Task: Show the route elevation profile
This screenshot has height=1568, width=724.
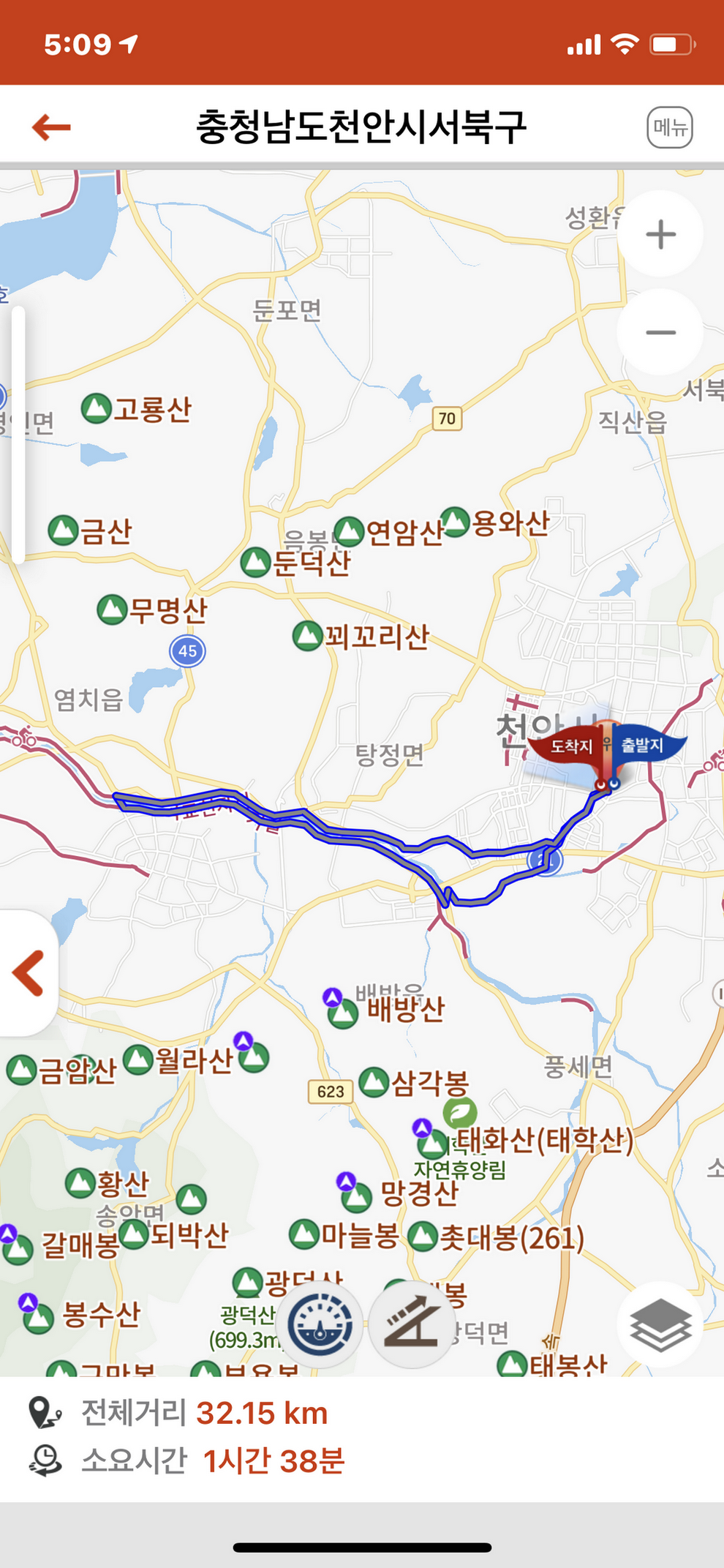Action: click(x=412, y=1324)
